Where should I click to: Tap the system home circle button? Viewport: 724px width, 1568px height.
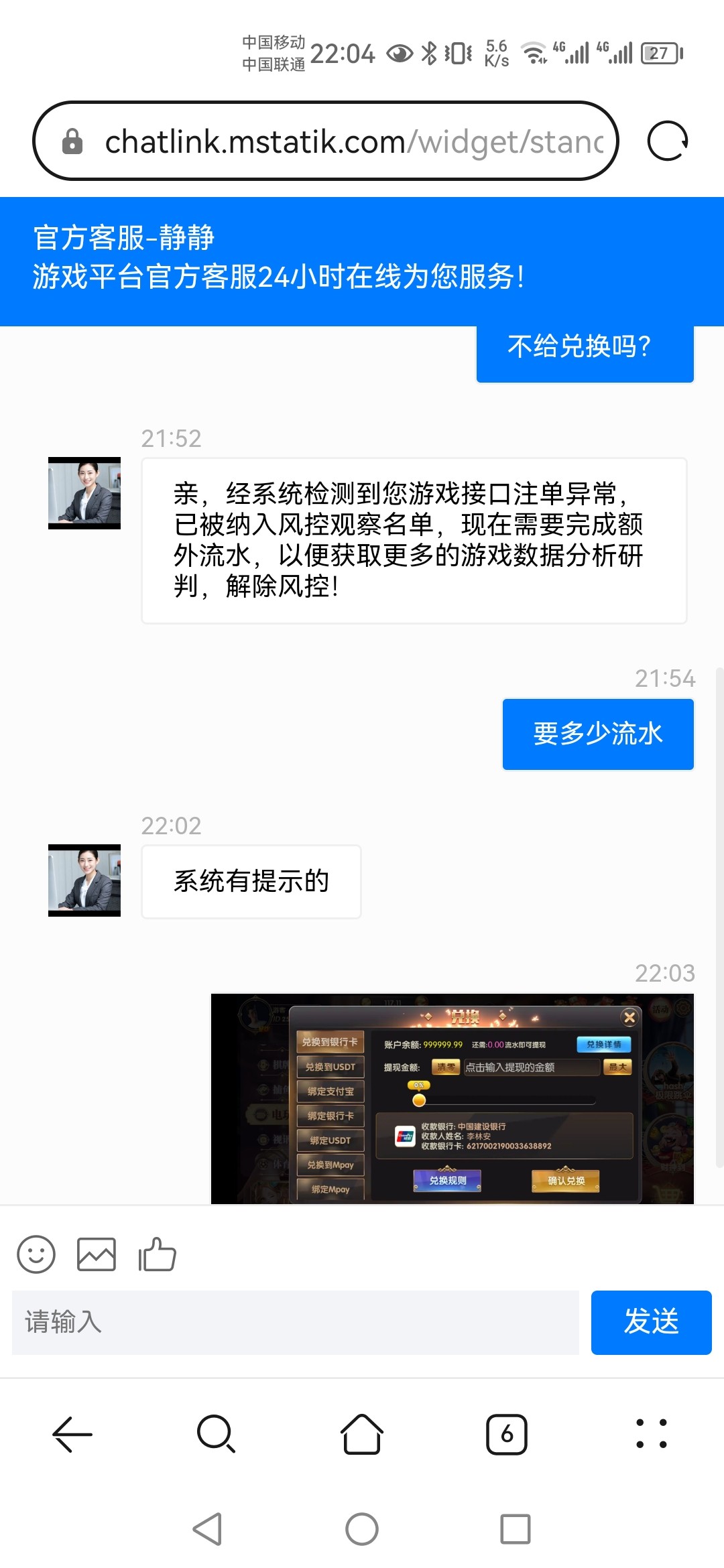pos(362,1529)
